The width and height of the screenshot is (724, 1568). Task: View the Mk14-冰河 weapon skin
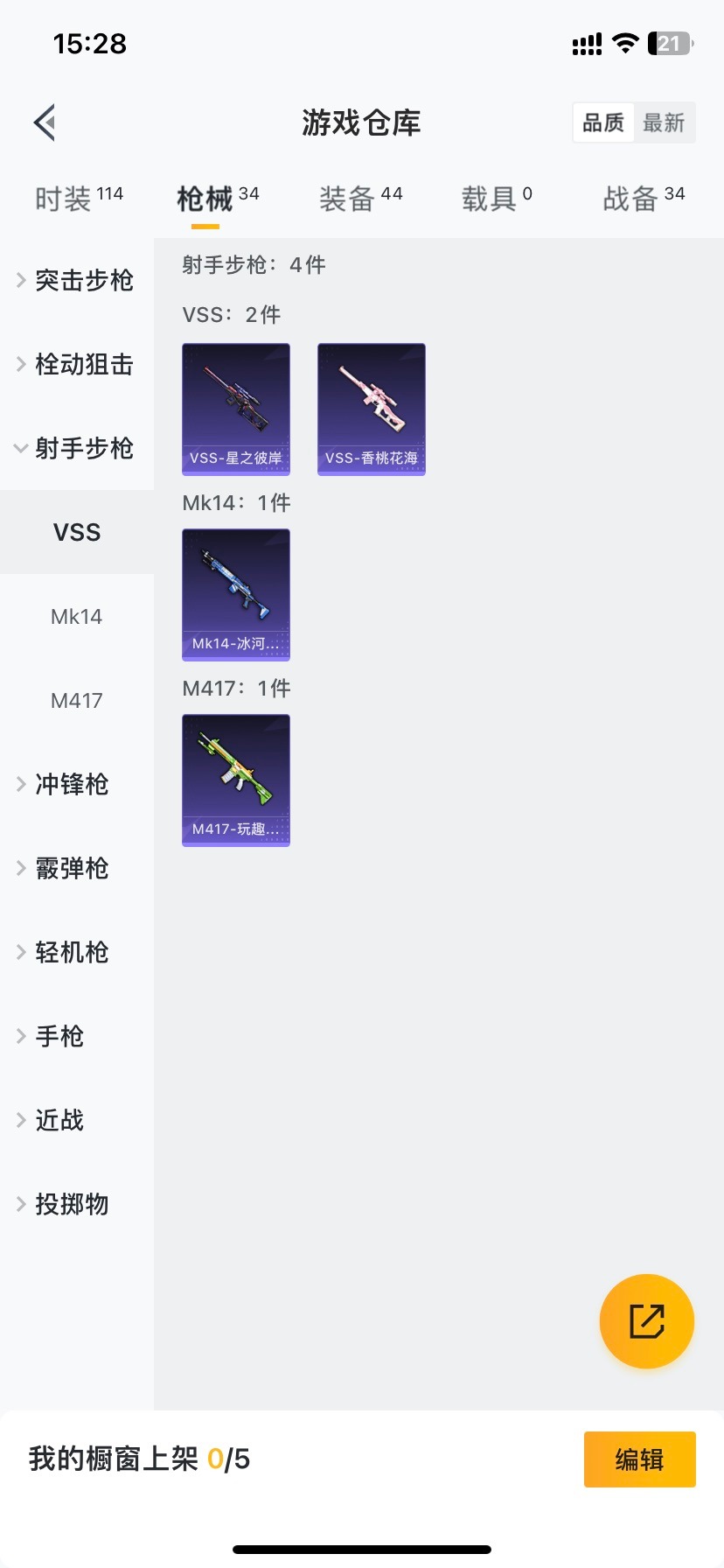(x=236, y=594)
